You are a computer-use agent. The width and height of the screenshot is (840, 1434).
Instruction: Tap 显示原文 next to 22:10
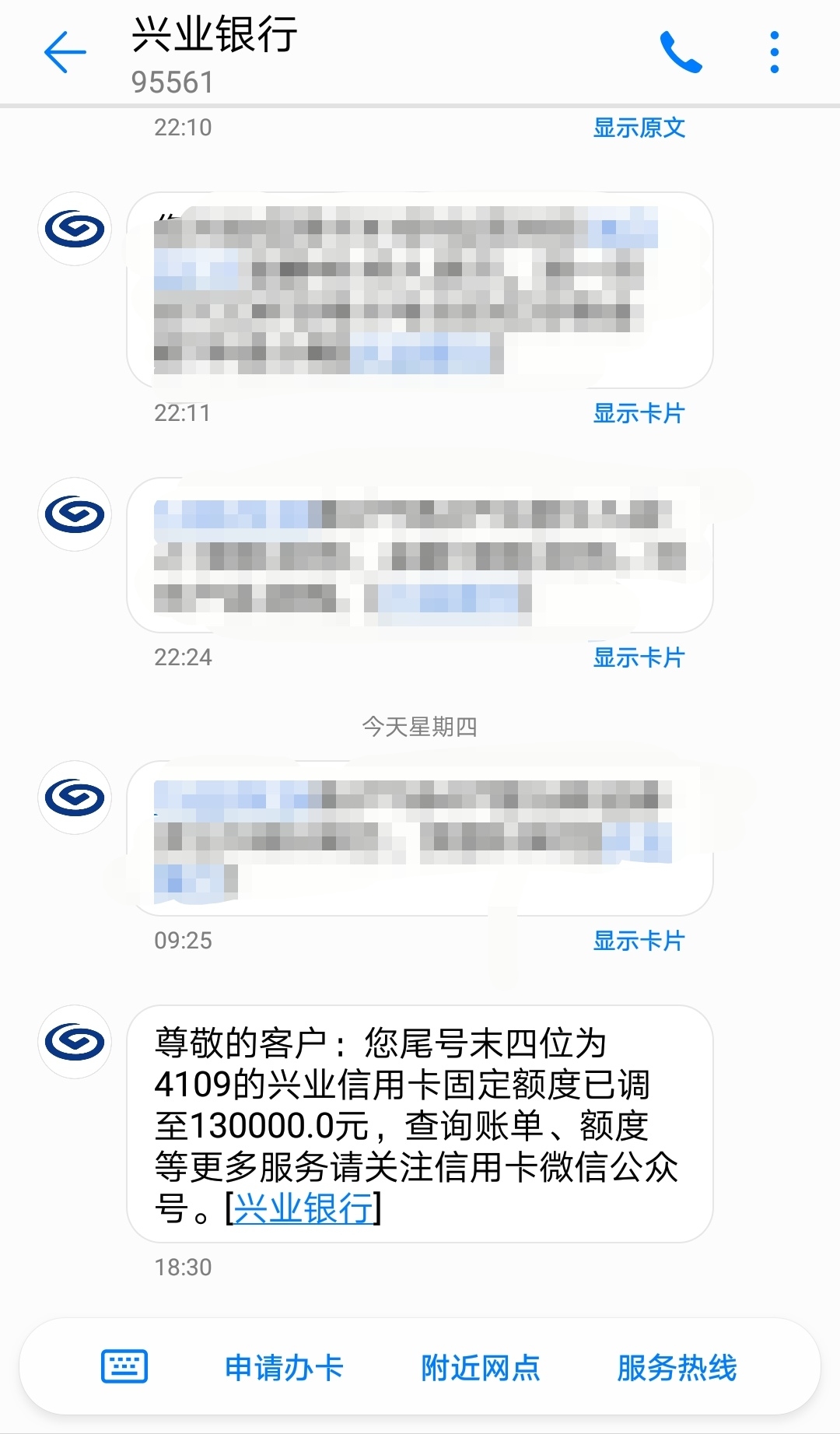(639, 128)
